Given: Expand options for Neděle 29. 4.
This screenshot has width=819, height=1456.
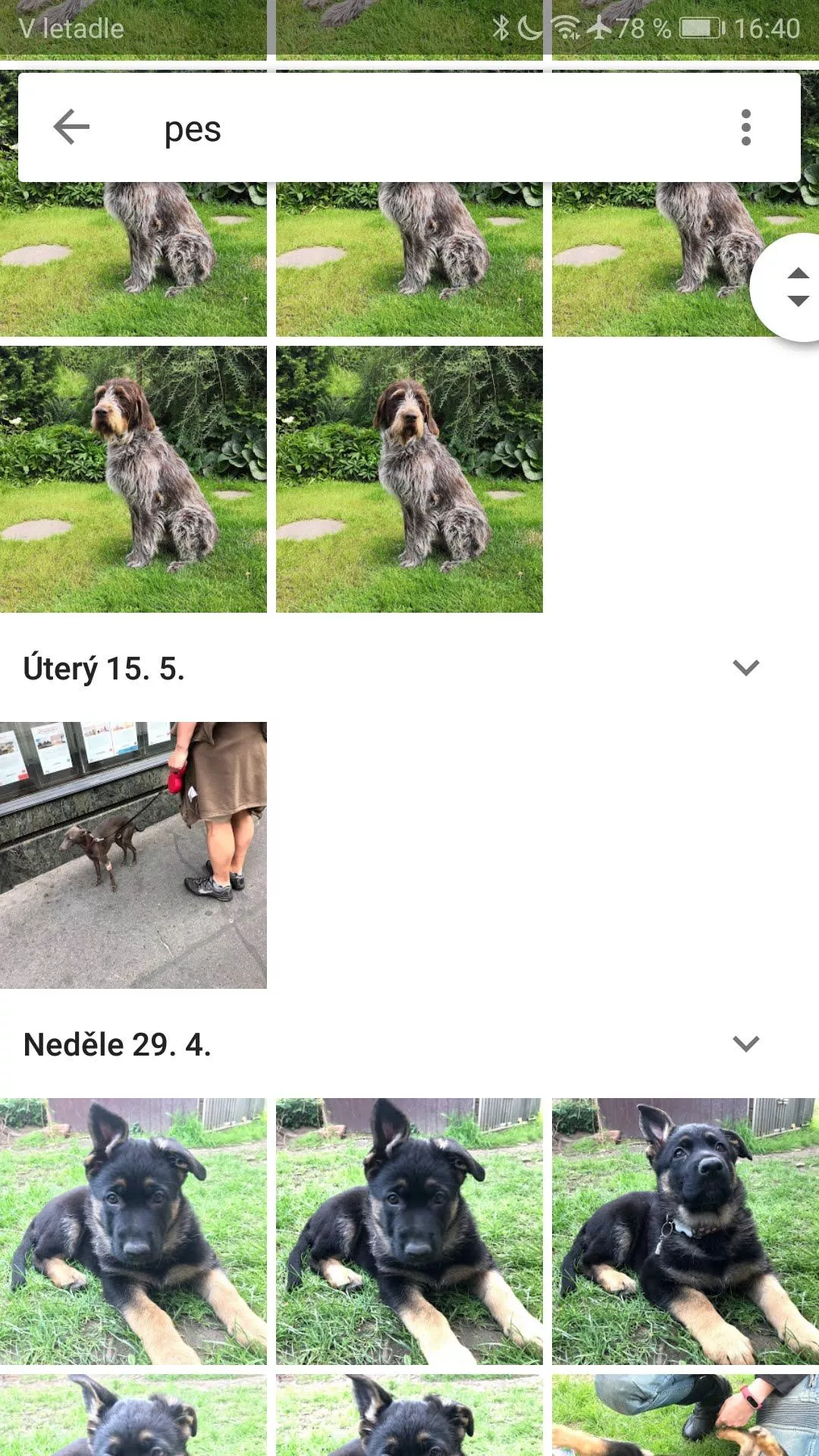Looking at the screenshot, I should (x=746, y=1043).
